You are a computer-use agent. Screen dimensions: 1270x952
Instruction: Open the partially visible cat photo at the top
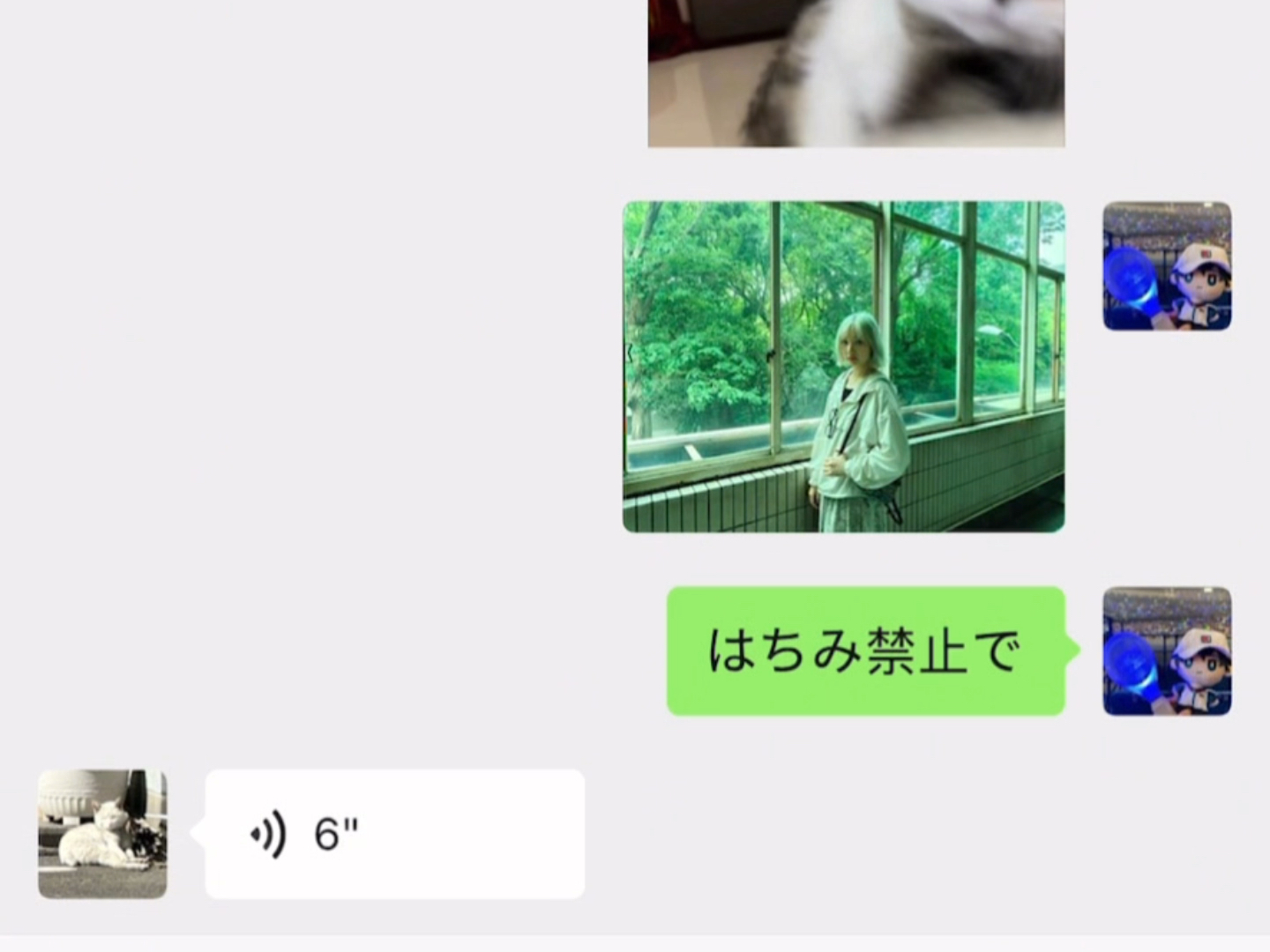coord(855,72)
